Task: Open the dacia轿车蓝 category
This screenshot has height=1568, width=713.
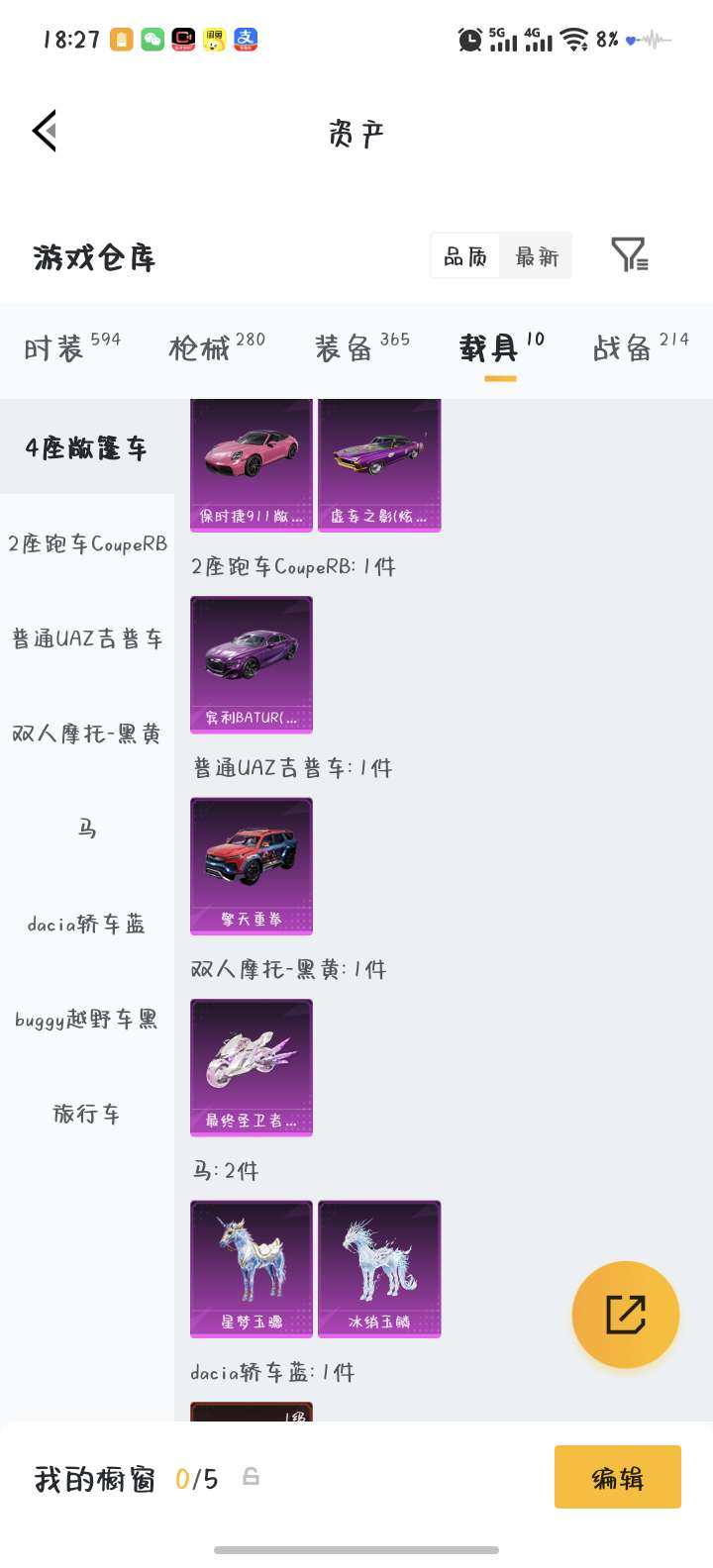Action: (x=86, y=923)
